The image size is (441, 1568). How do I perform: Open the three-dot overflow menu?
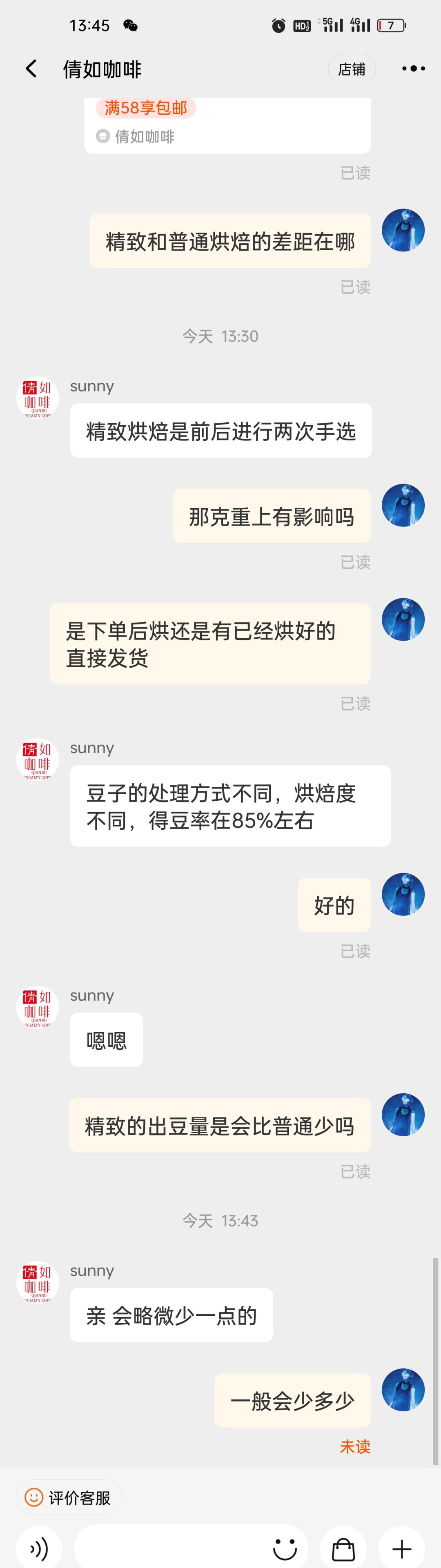414,69
